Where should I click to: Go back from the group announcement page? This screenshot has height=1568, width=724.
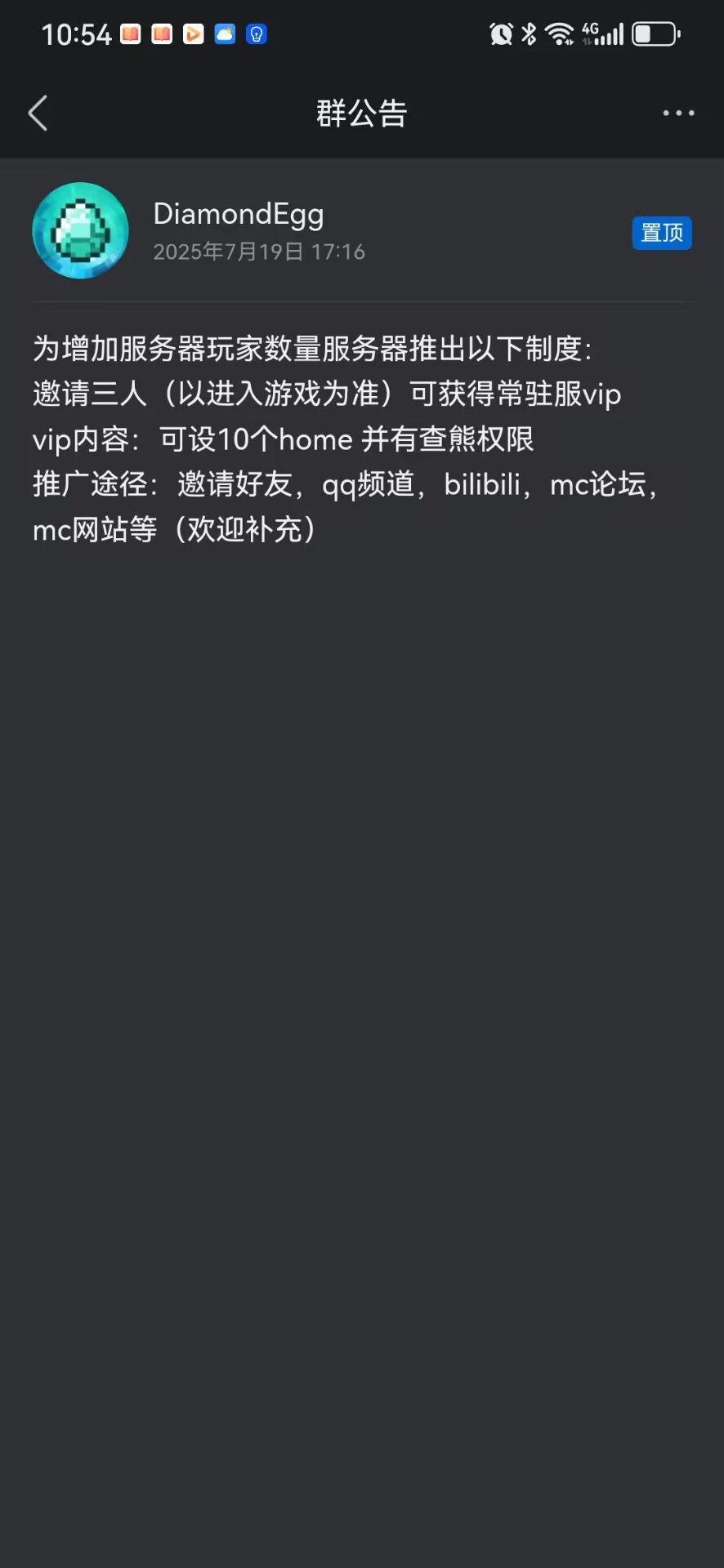click(x=38, y=114)
